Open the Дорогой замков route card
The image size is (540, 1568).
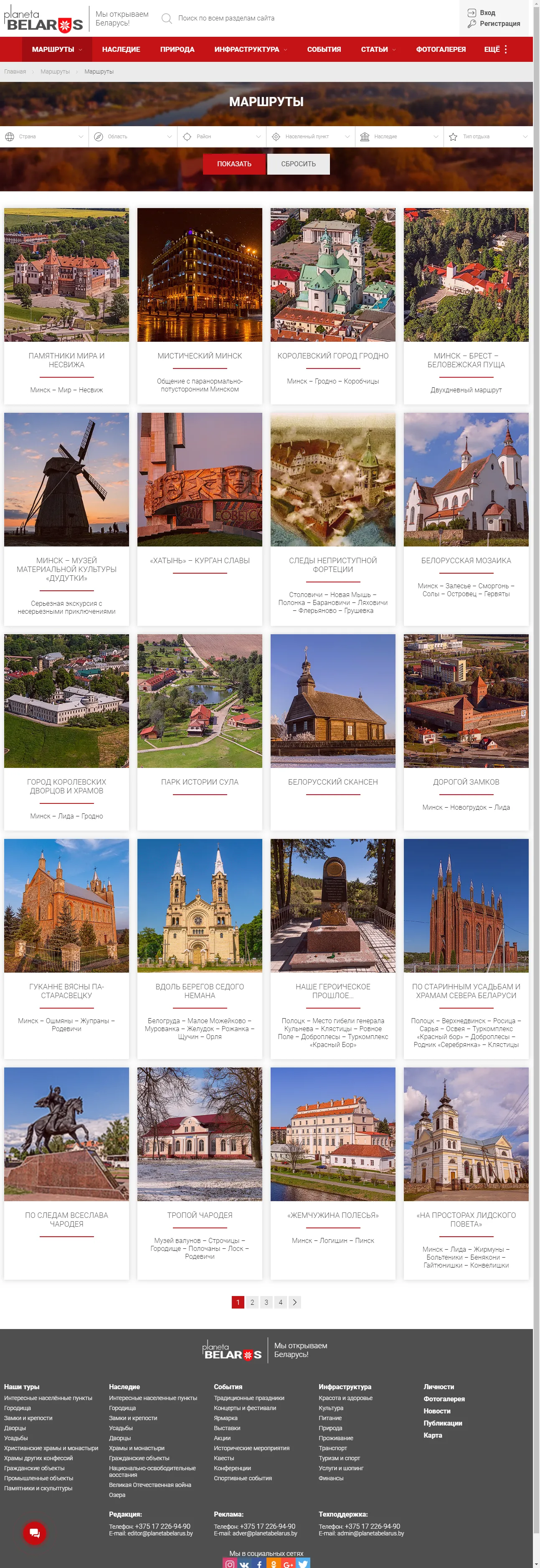466,782
